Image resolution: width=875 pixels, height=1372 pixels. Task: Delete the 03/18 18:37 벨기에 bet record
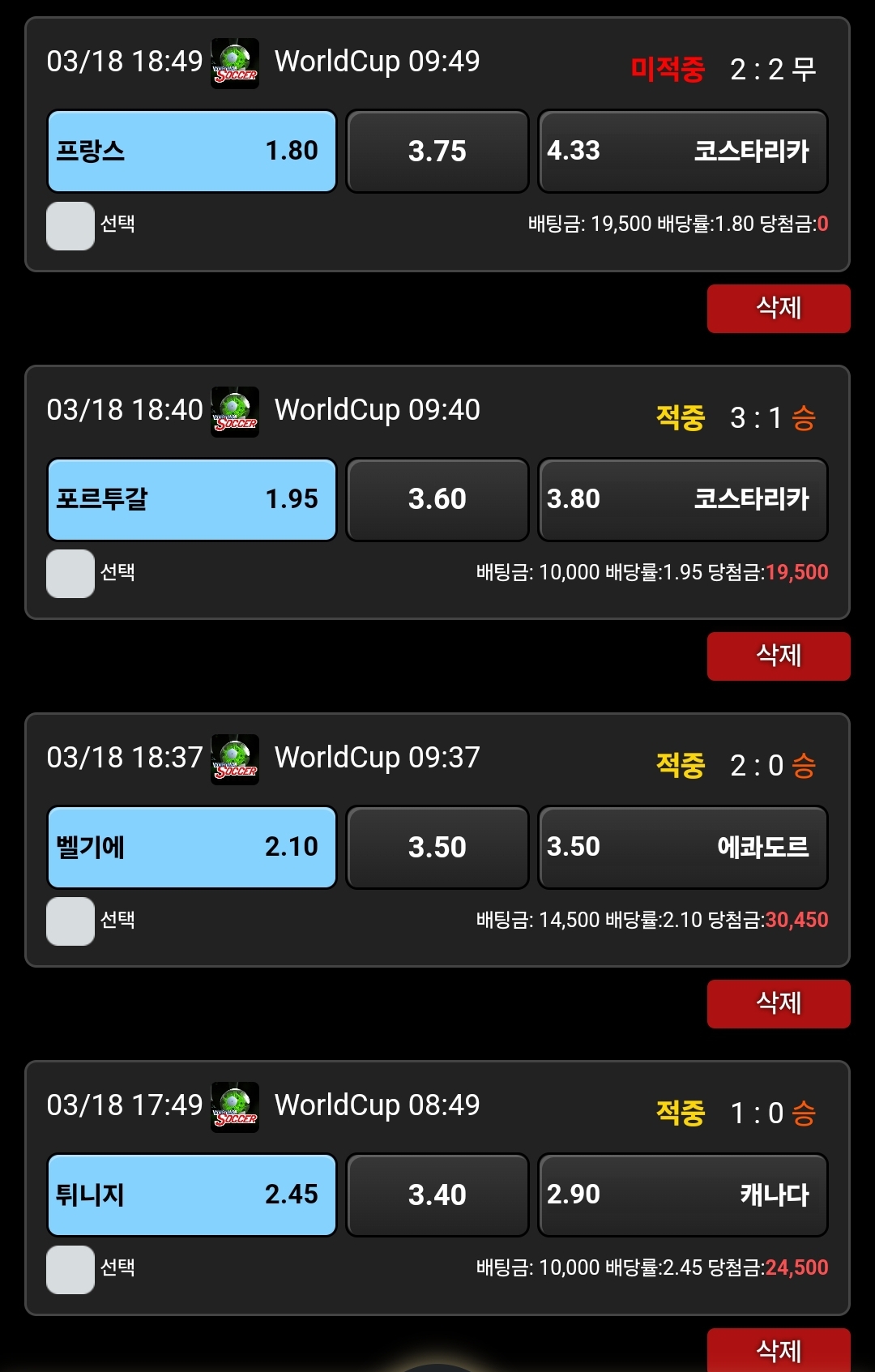pos(778,1003)
